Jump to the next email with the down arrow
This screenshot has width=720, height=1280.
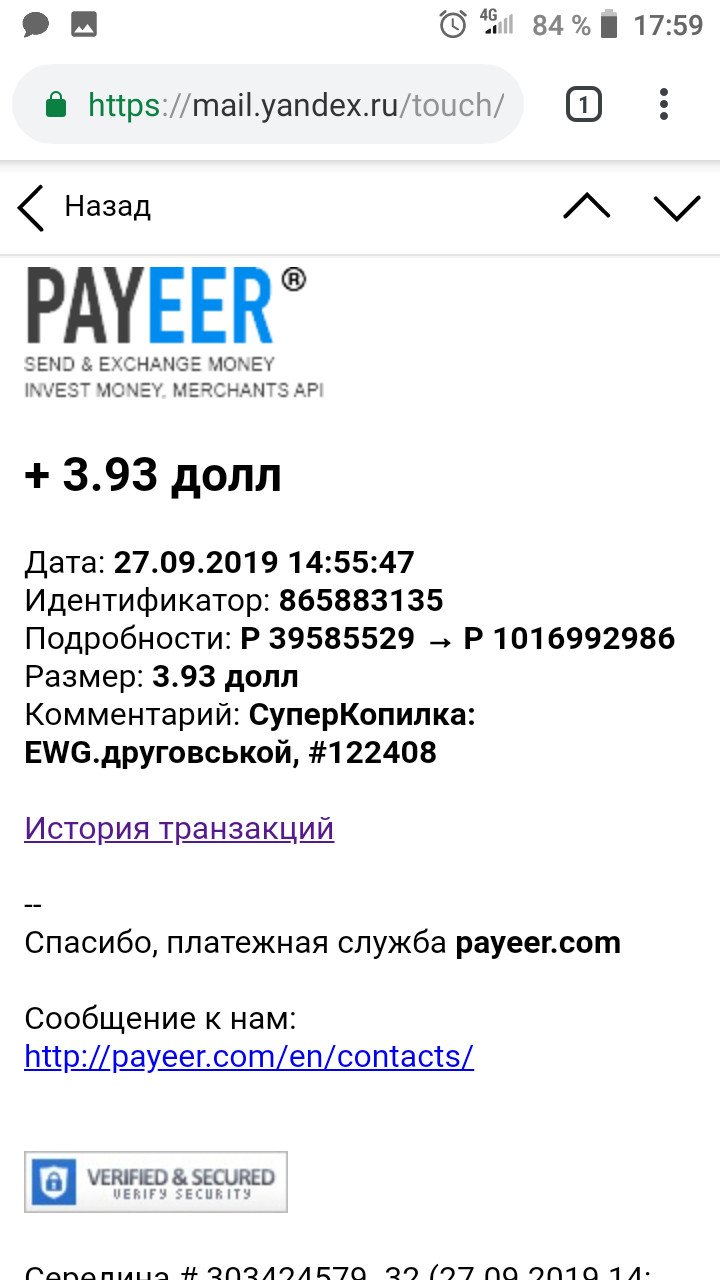[677, 206]
